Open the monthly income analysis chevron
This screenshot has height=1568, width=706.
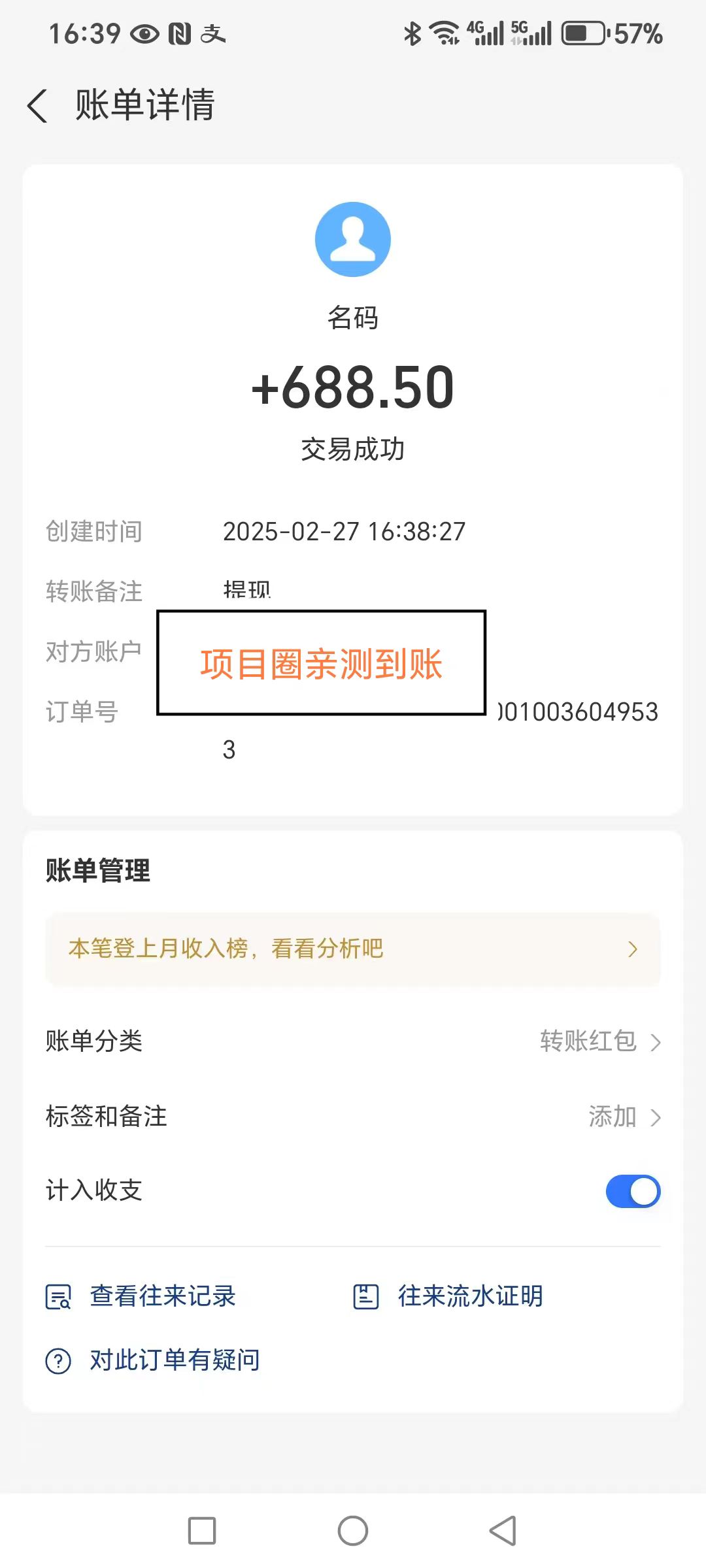631,949
